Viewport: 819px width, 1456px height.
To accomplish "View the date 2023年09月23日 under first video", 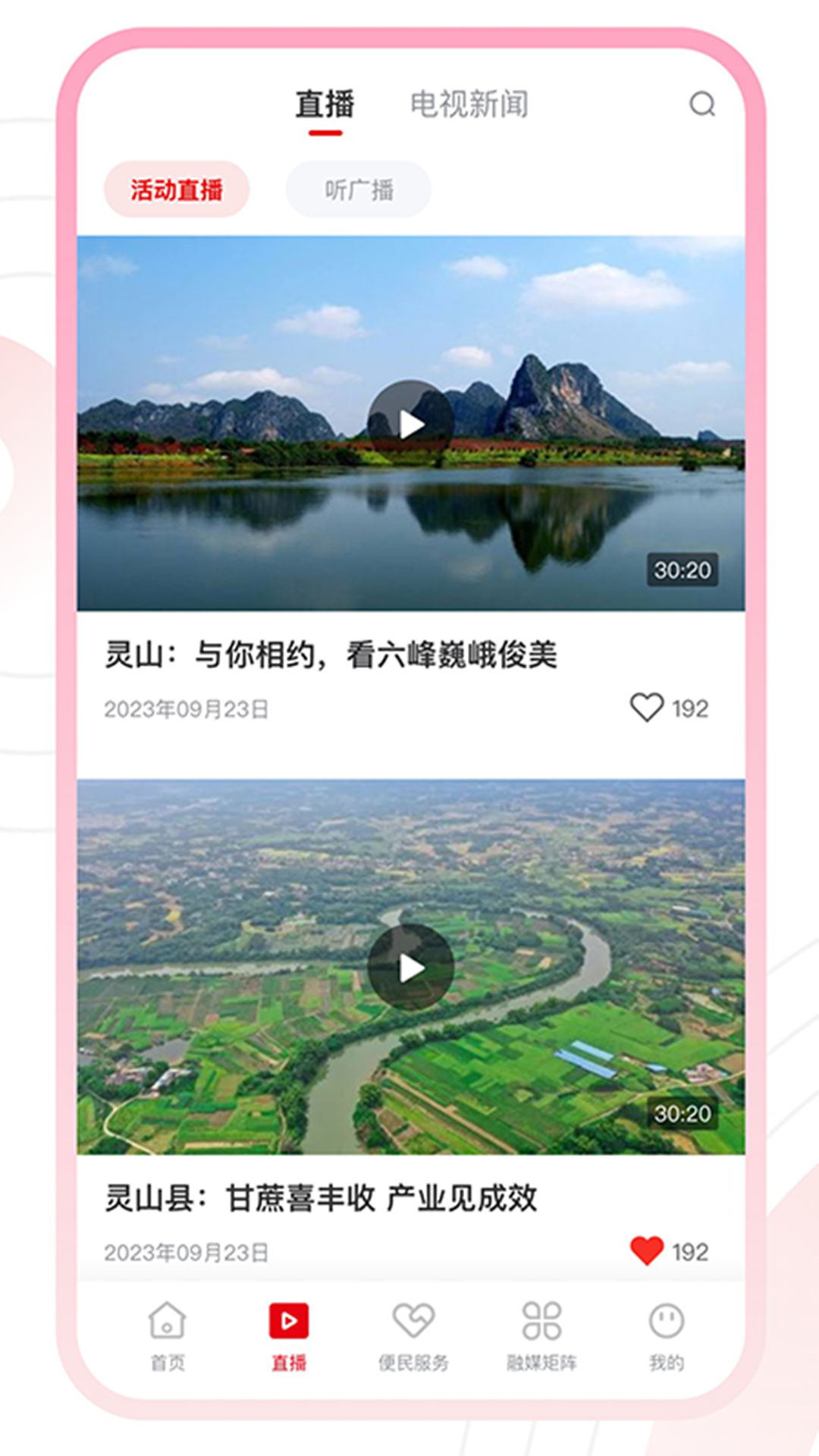I will pyautogui.click(x=188, y=709).
